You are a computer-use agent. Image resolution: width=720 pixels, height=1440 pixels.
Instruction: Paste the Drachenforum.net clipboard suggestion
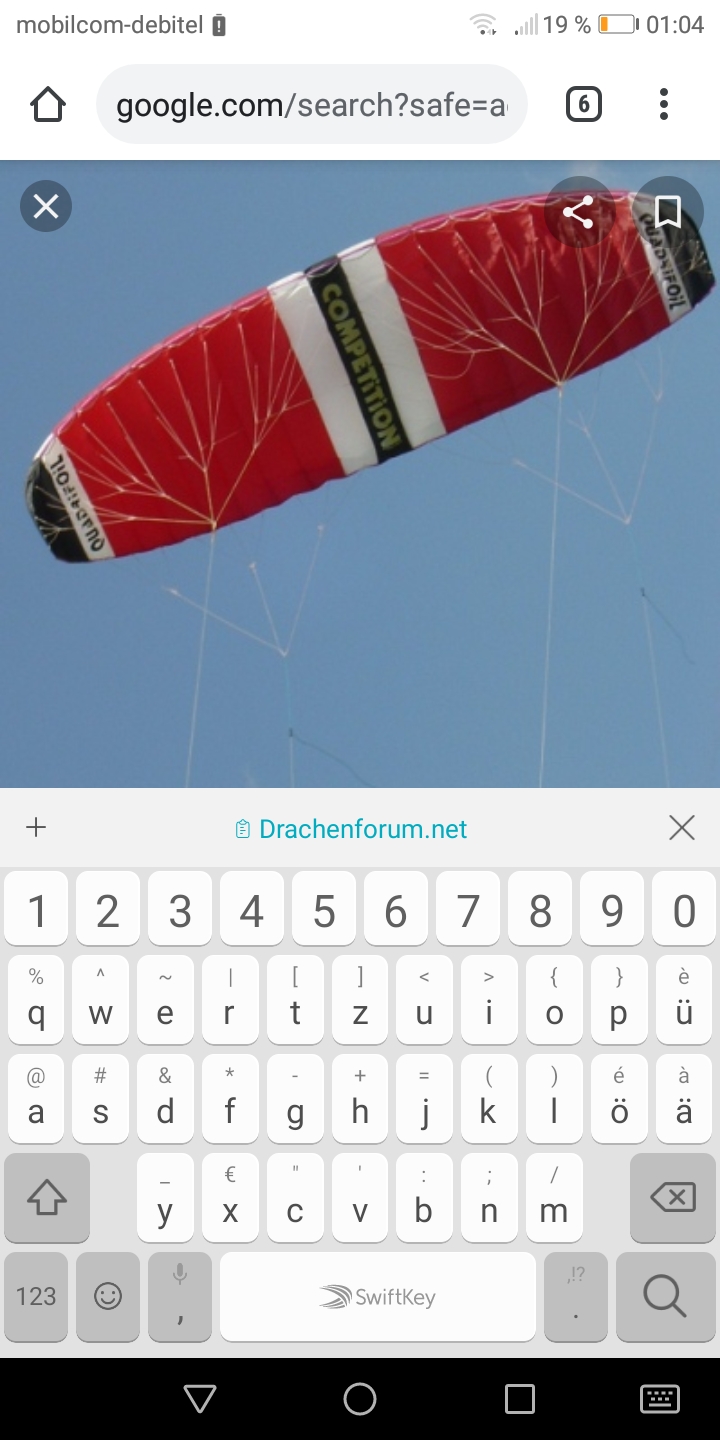tap(352, 829)
